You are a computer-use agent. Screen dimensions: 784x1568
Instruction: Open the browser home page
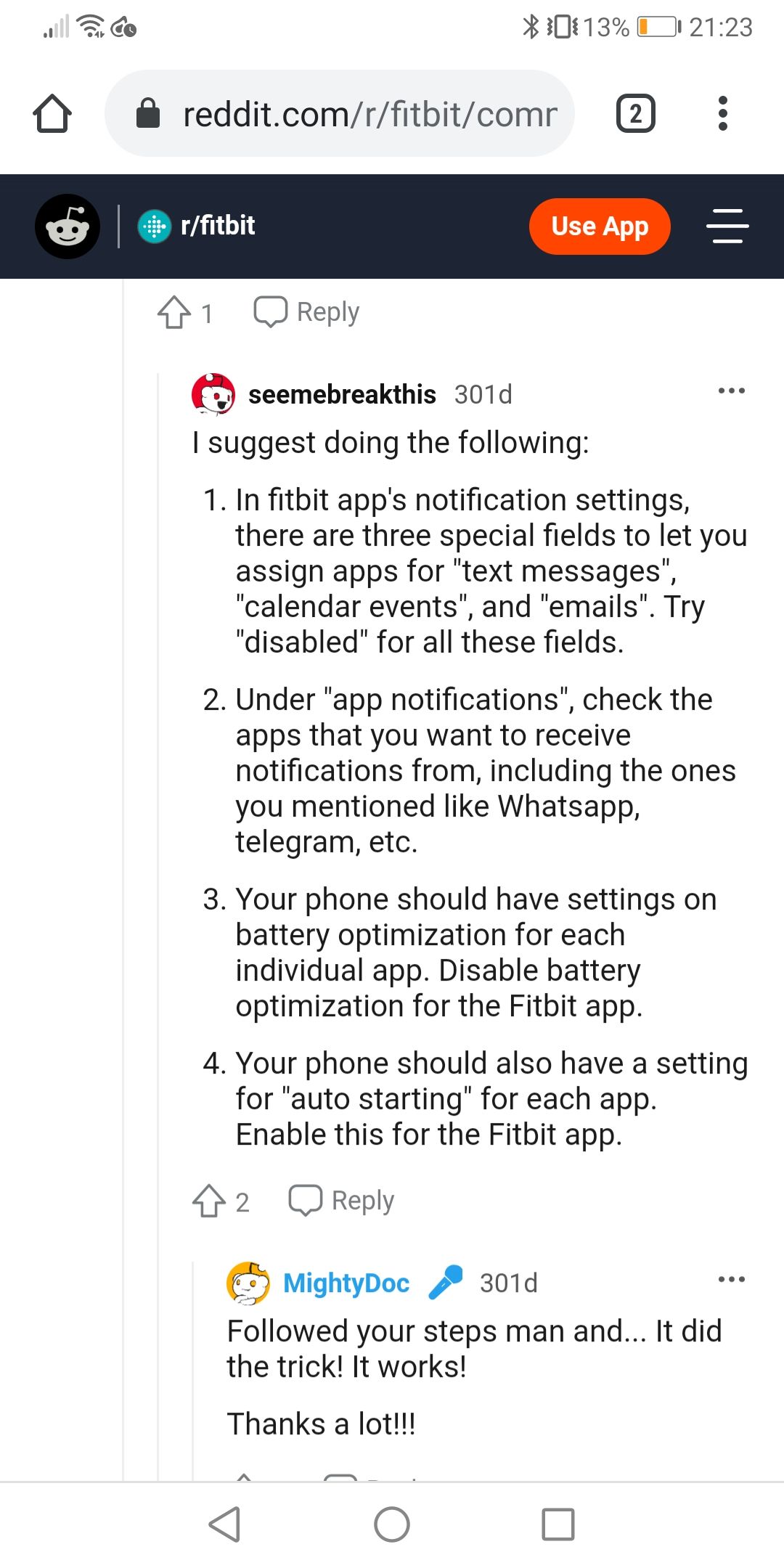[x=52, y=114]
